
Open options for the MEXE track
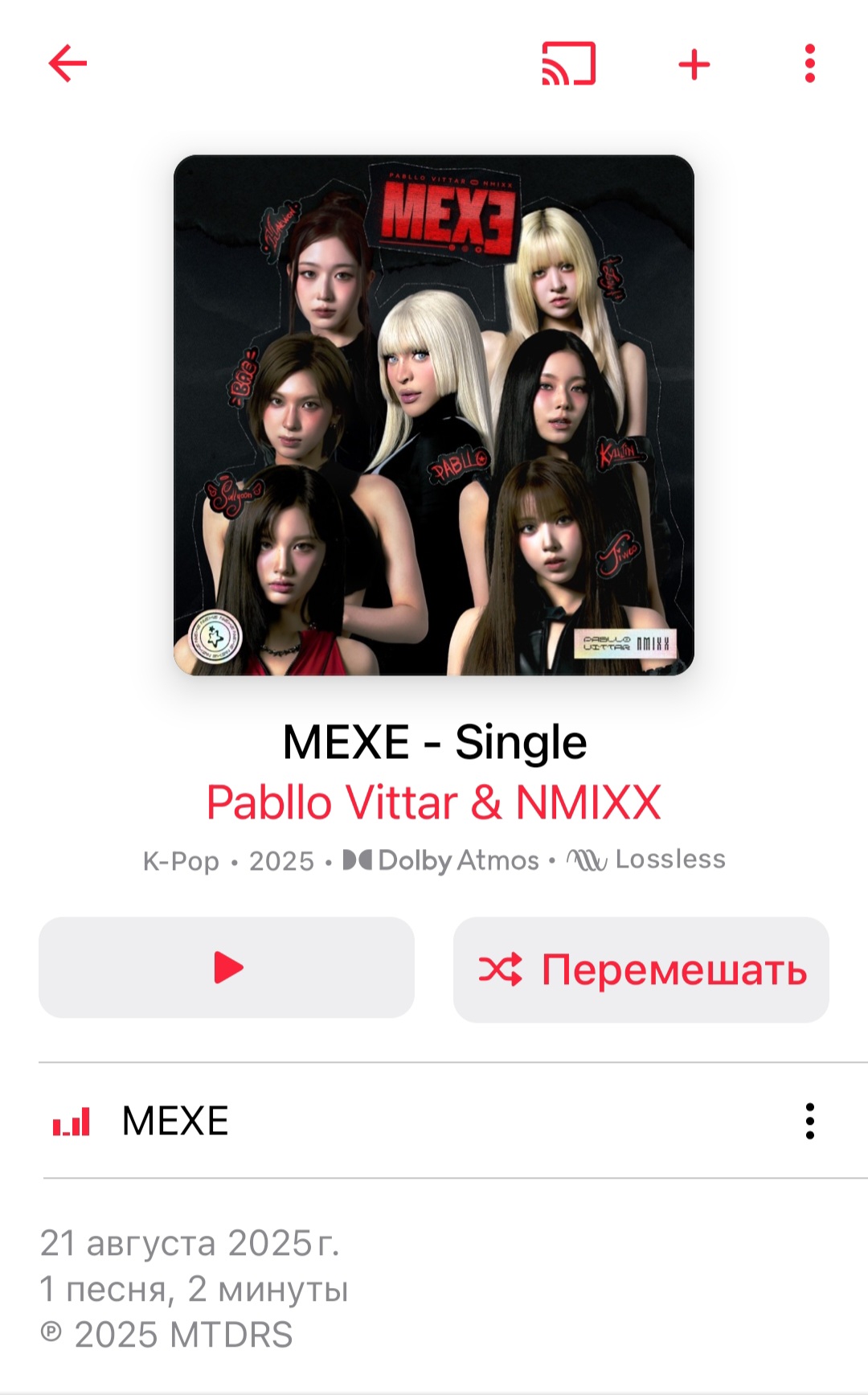click(x=809, y=1121)
